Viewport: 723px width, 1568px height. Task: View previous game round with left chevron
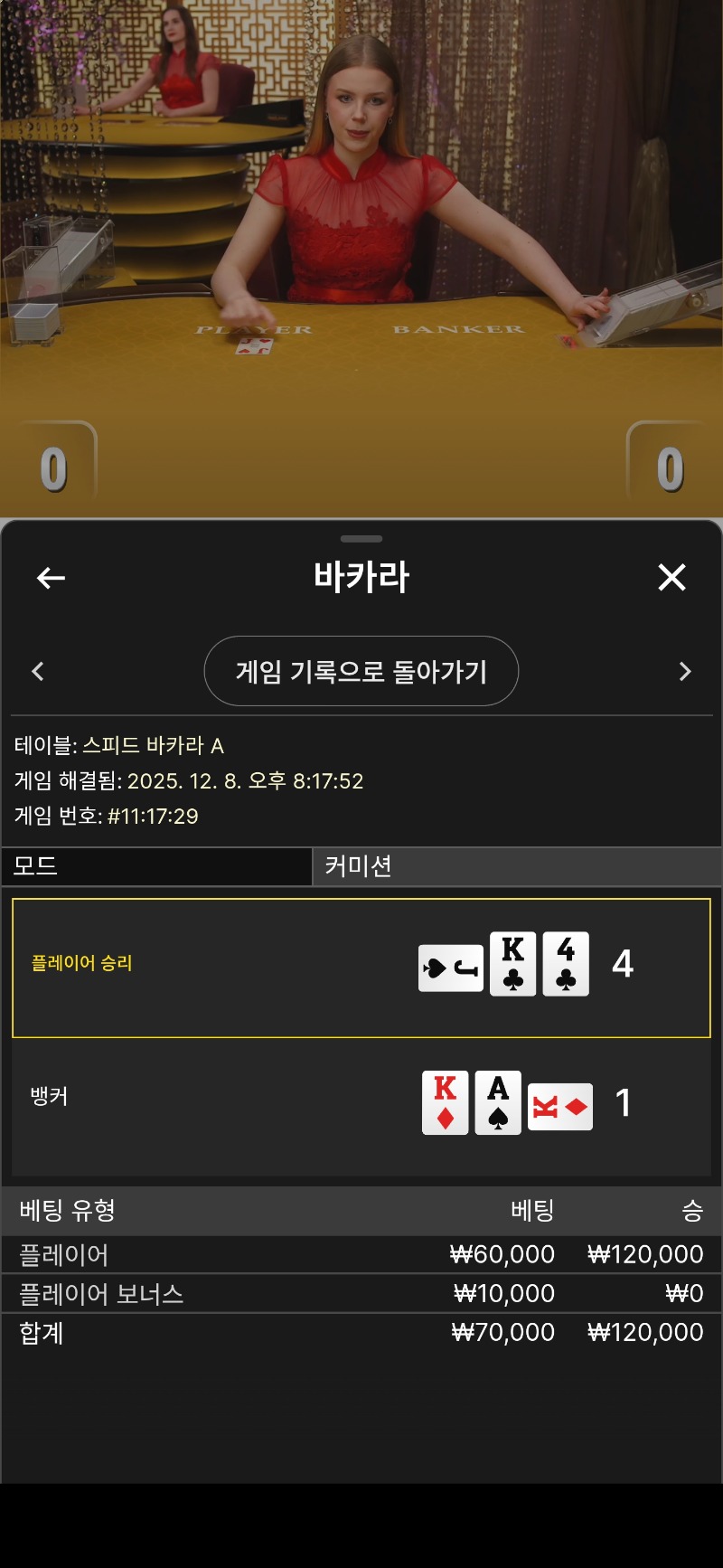pos(38,671)
